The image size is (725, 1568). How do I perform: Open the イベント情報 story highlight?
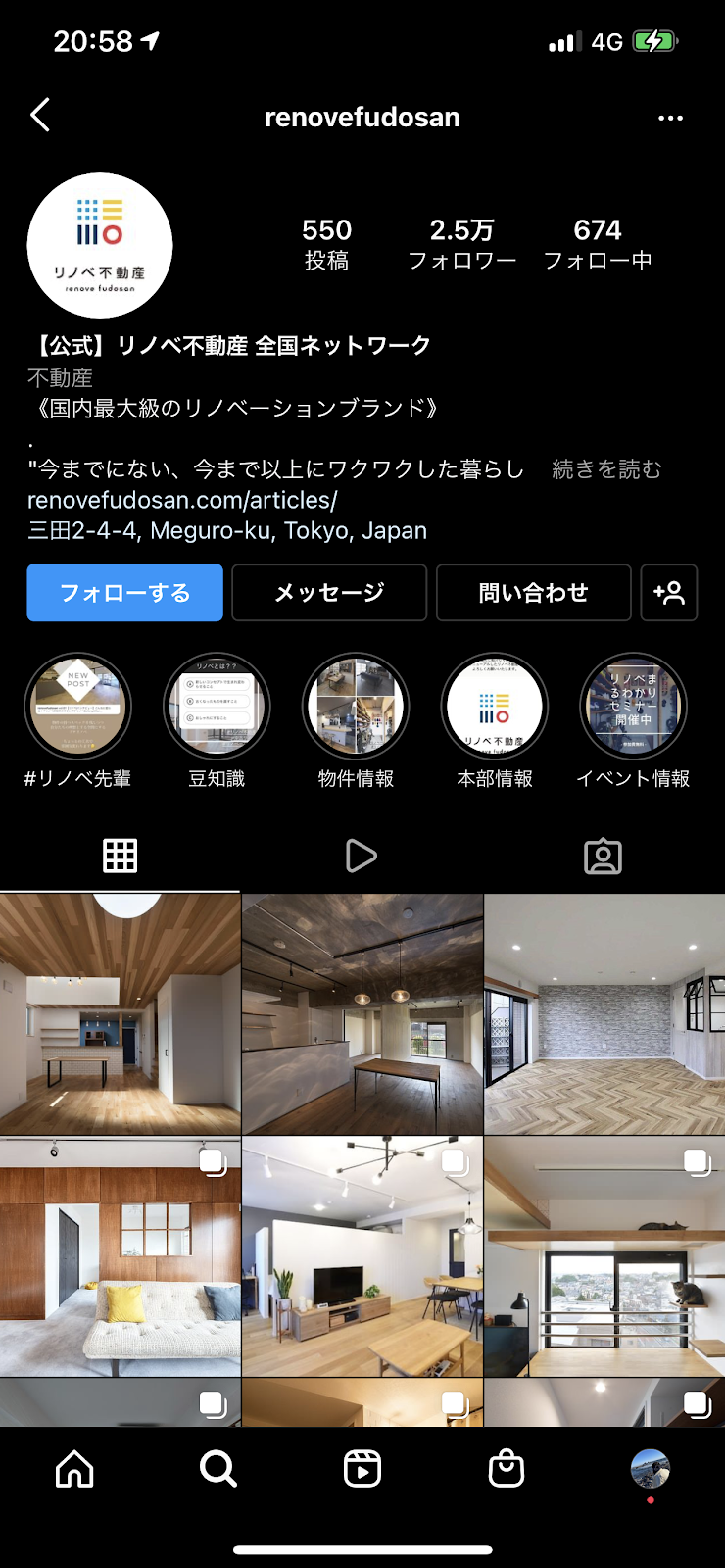tap(633, 707)
